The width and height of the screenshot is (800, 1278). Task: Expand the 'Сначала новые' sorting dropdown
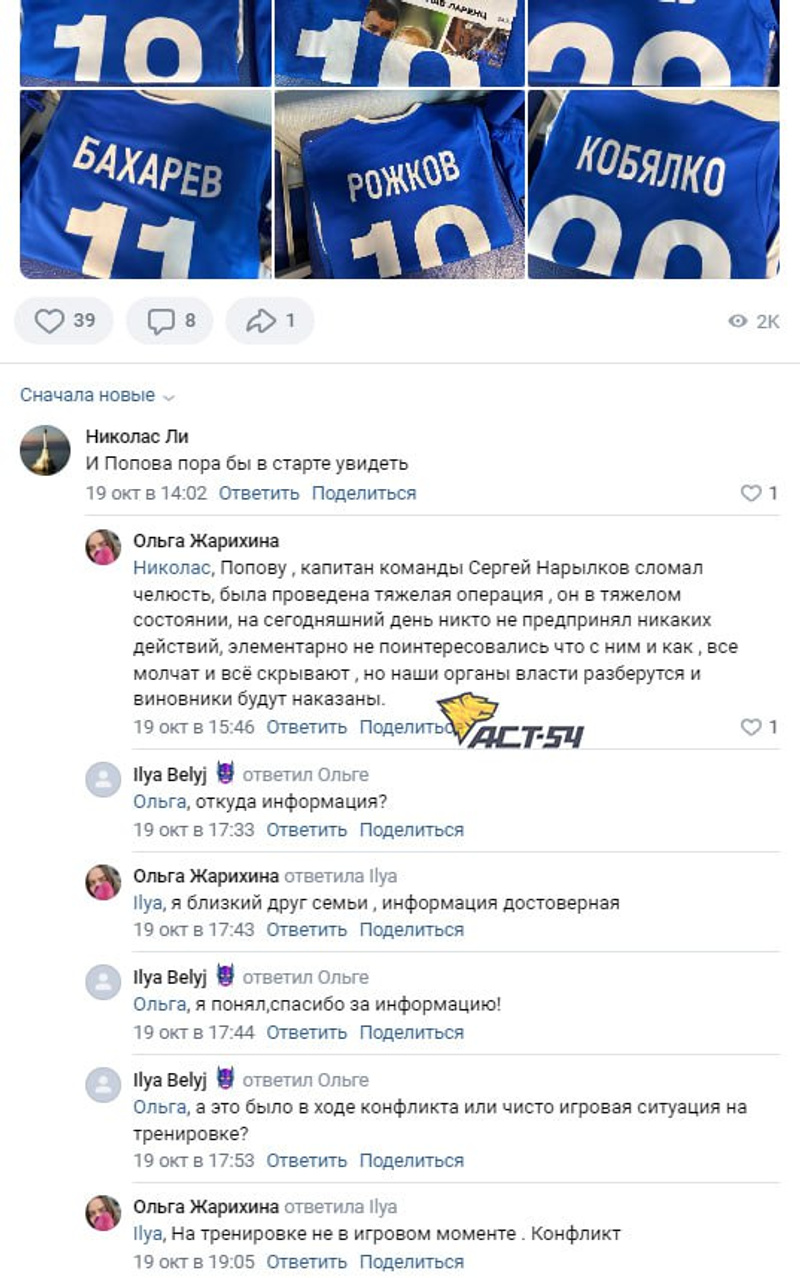[x=97, y=395]
